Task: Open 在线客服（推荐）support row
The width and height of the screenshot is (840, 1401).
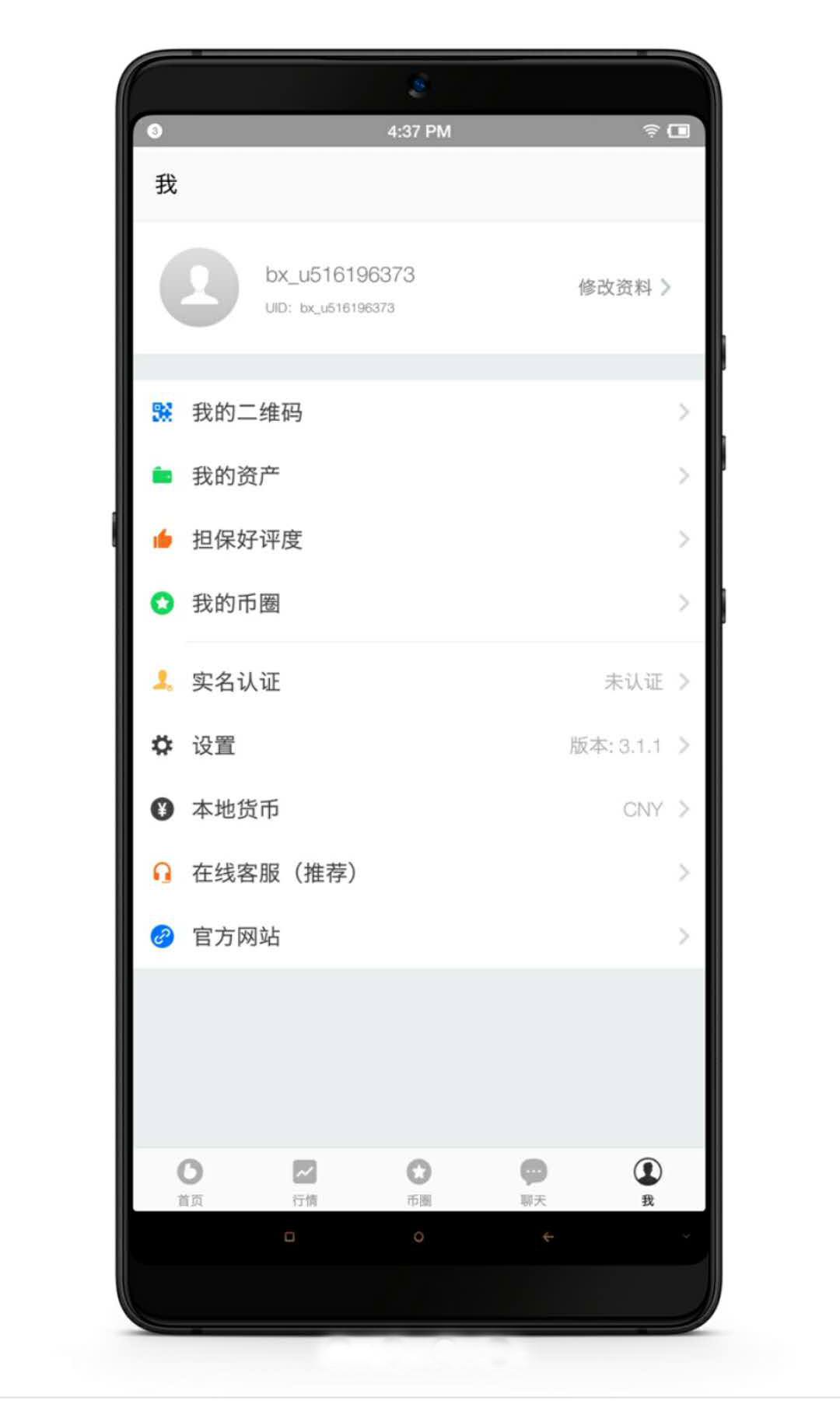Action: [418, 873]
